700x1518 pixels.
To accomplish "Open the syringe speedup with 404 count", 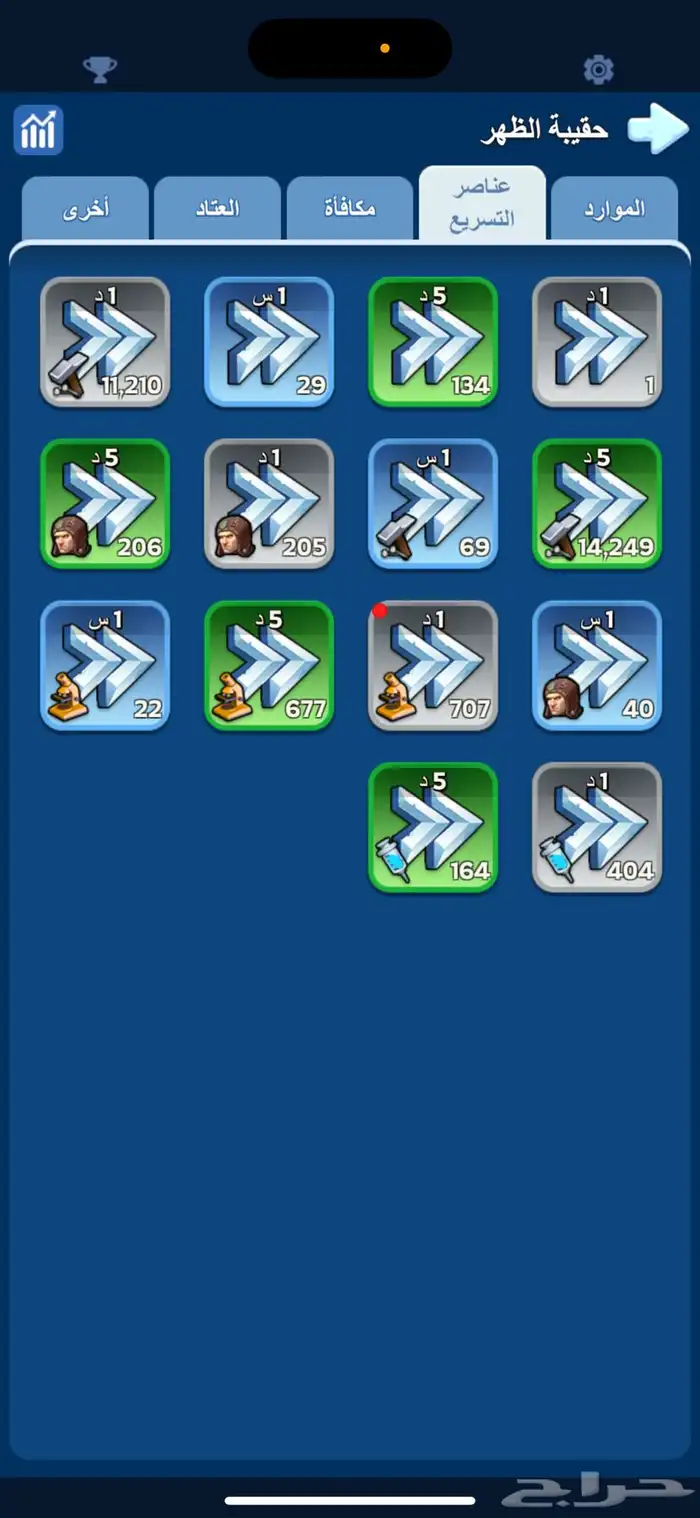I will coord(597,828).
